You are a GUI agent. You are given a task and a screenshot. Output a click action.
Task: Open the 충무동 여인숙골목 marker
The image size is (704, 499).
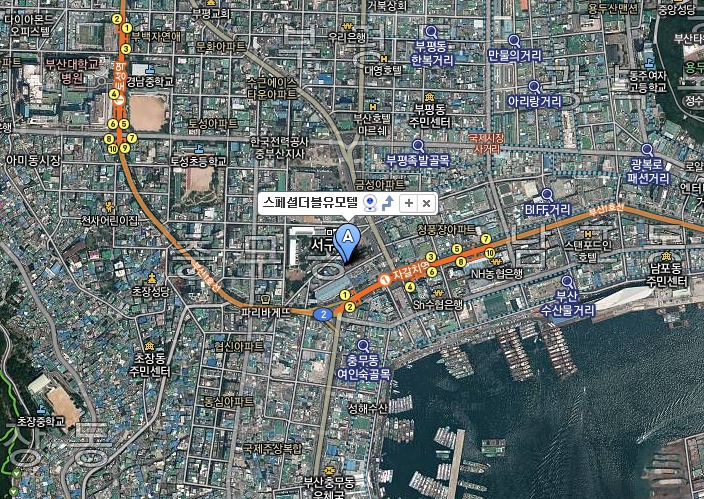point(363,345)
